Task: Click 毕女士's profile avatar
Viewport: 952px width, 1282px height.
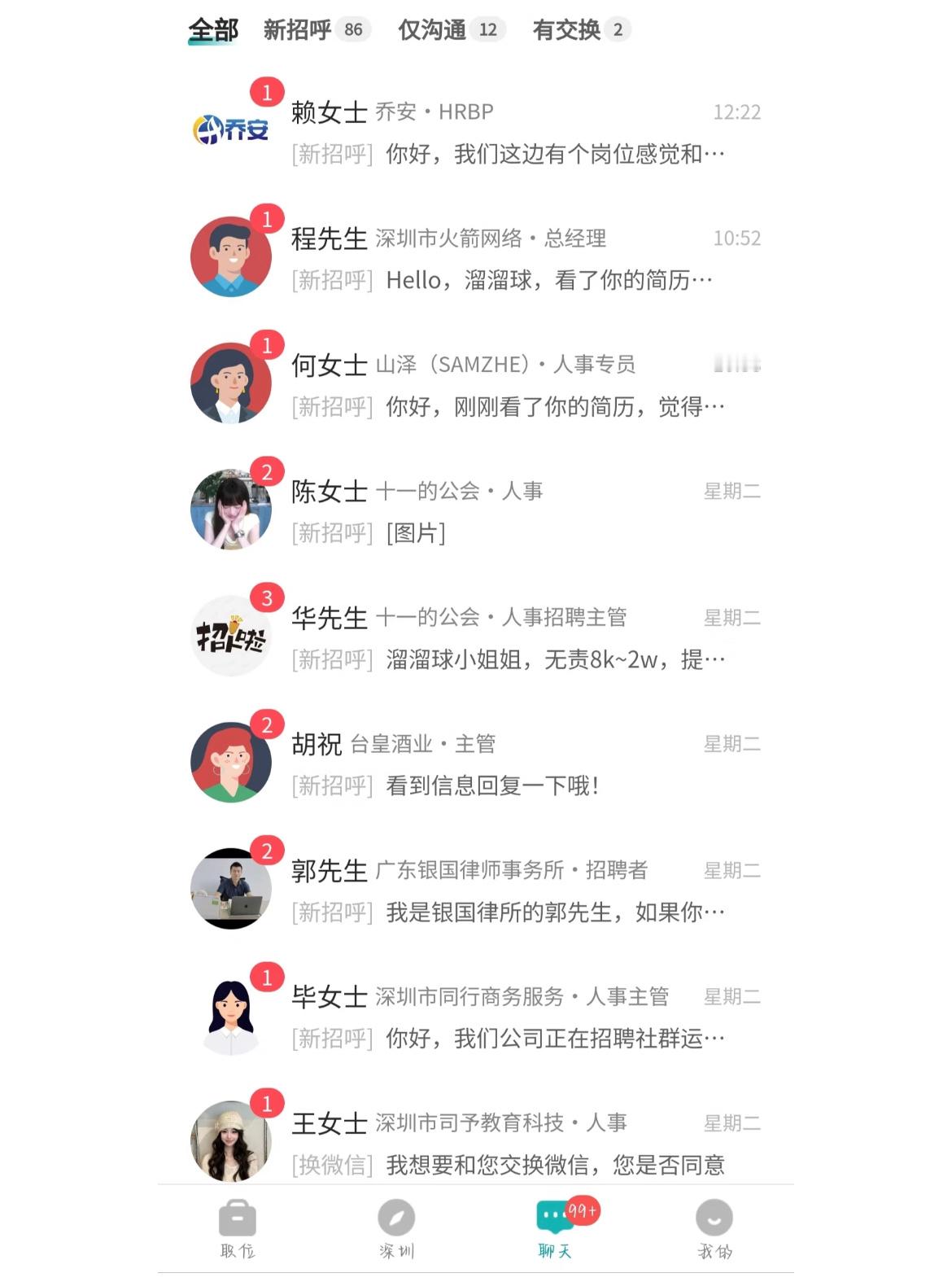Action: click(230, 1013)
